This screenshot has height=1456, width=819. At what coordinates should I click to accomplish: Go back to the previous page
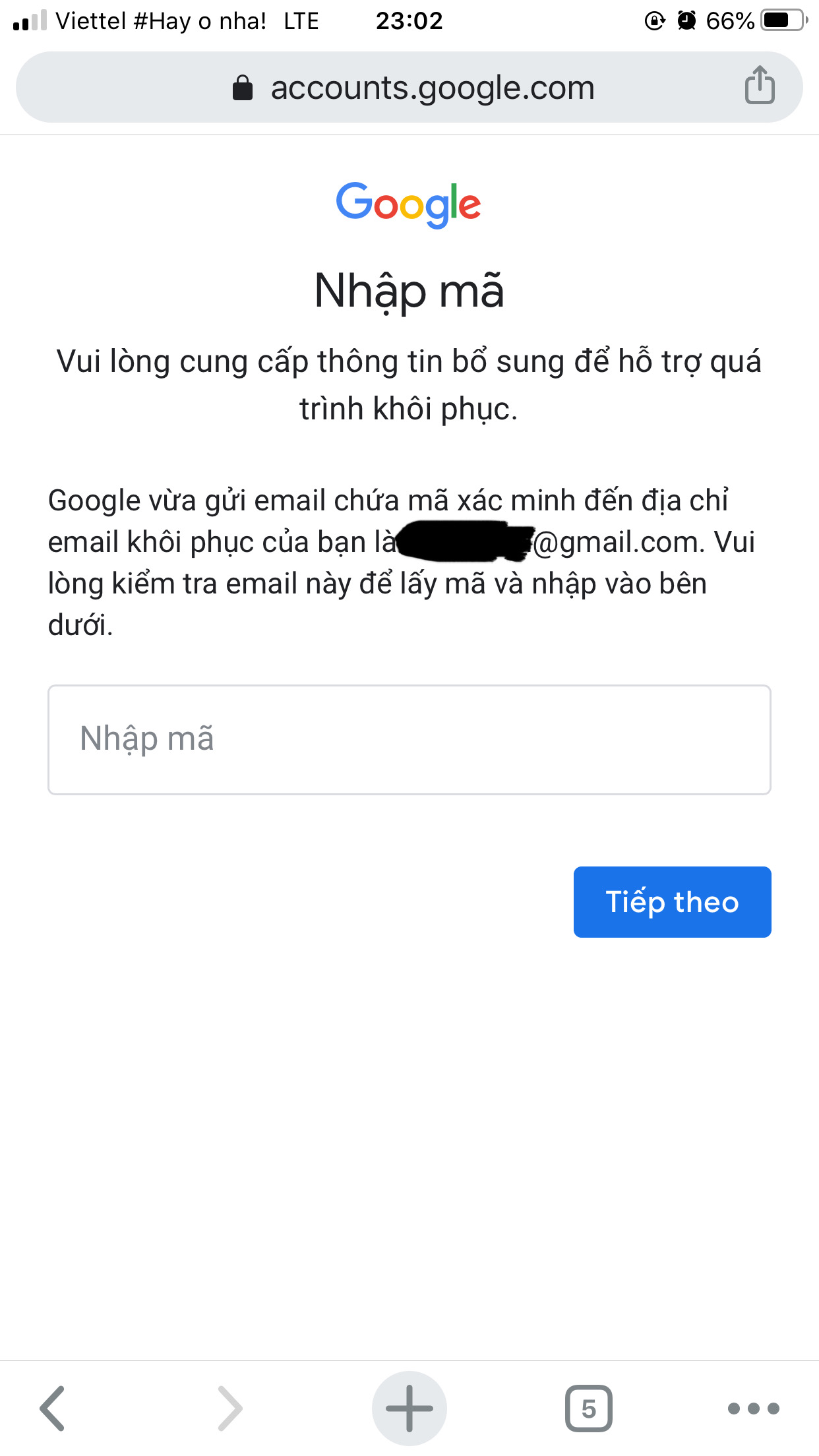53,1409
